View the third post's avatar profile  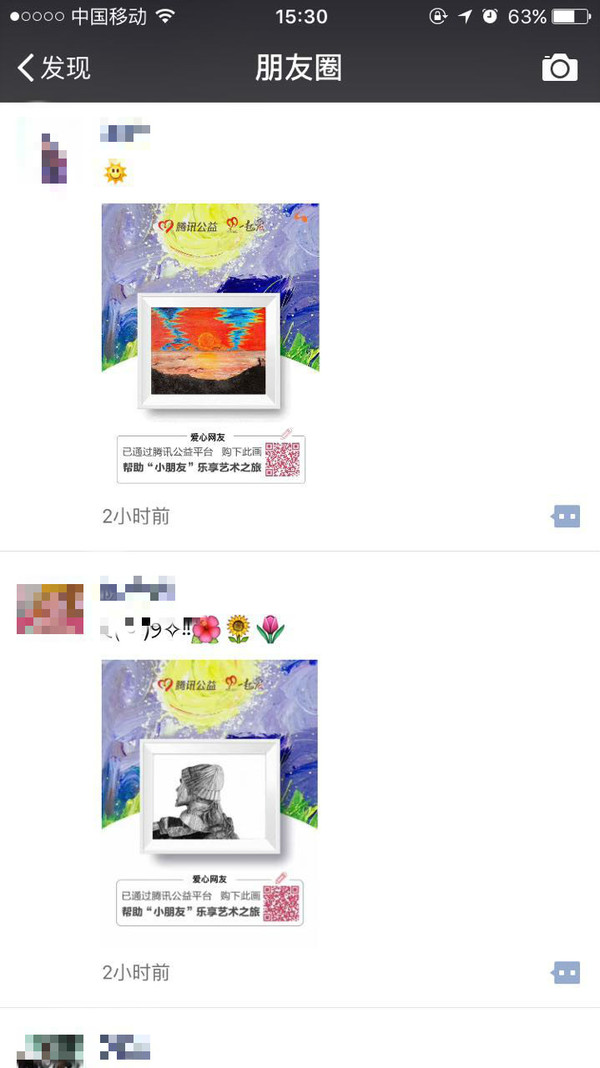[50, 1052]
